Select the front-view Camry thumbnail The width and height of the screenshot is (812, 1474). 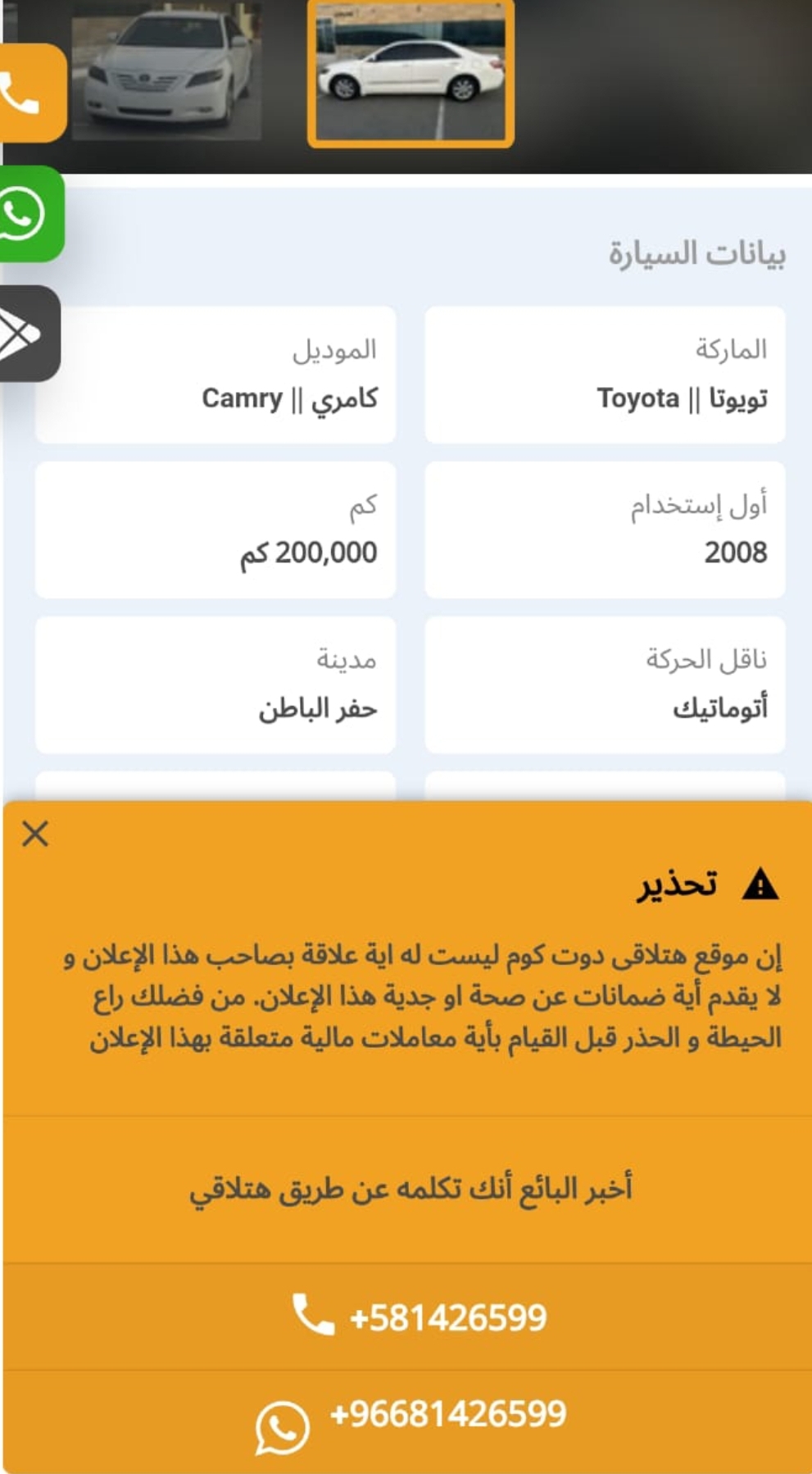pos(167,71)
